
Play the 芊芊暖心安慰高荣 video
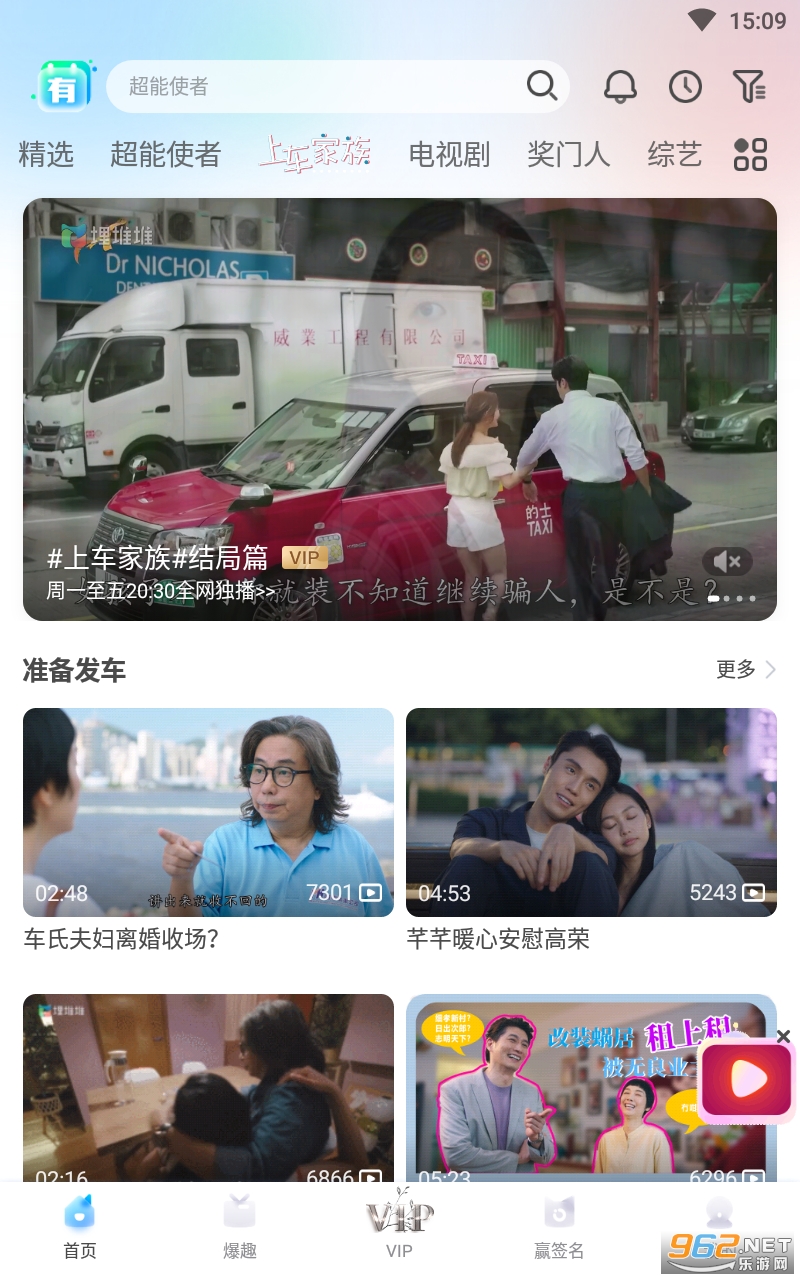(591, 812)
